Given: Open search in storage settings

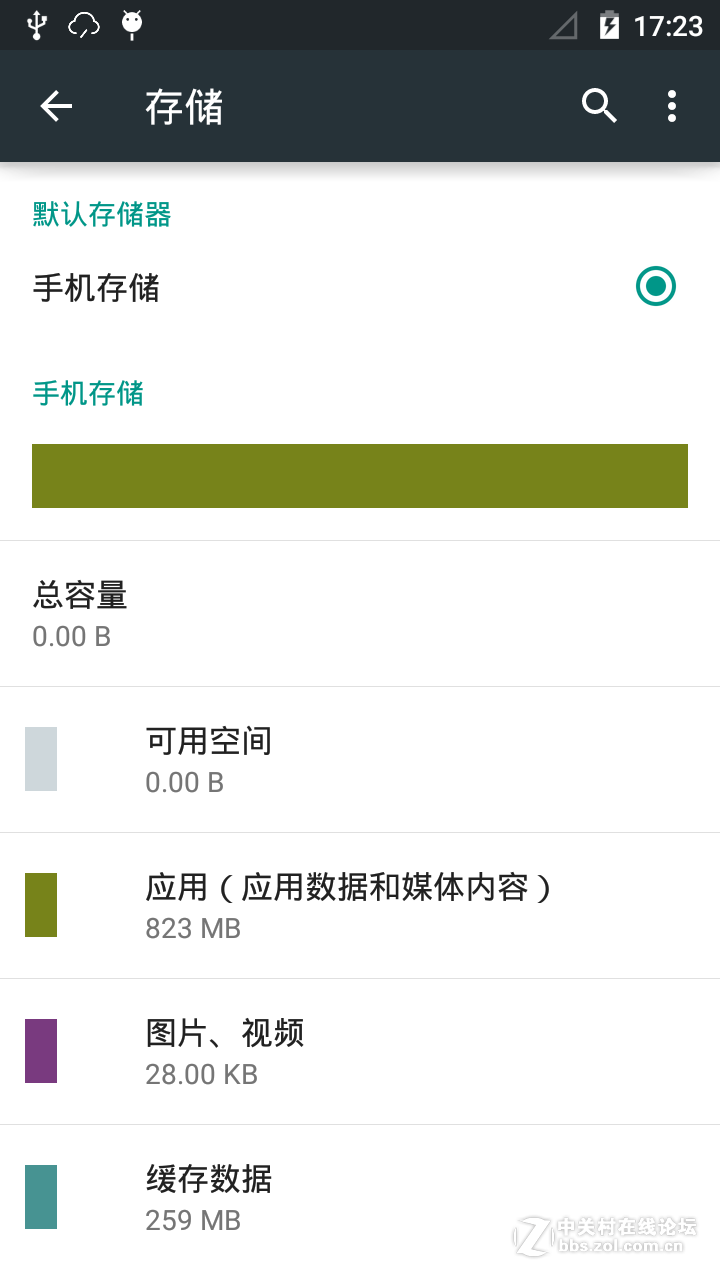Looking at the screenshot, I should [599, 106].
